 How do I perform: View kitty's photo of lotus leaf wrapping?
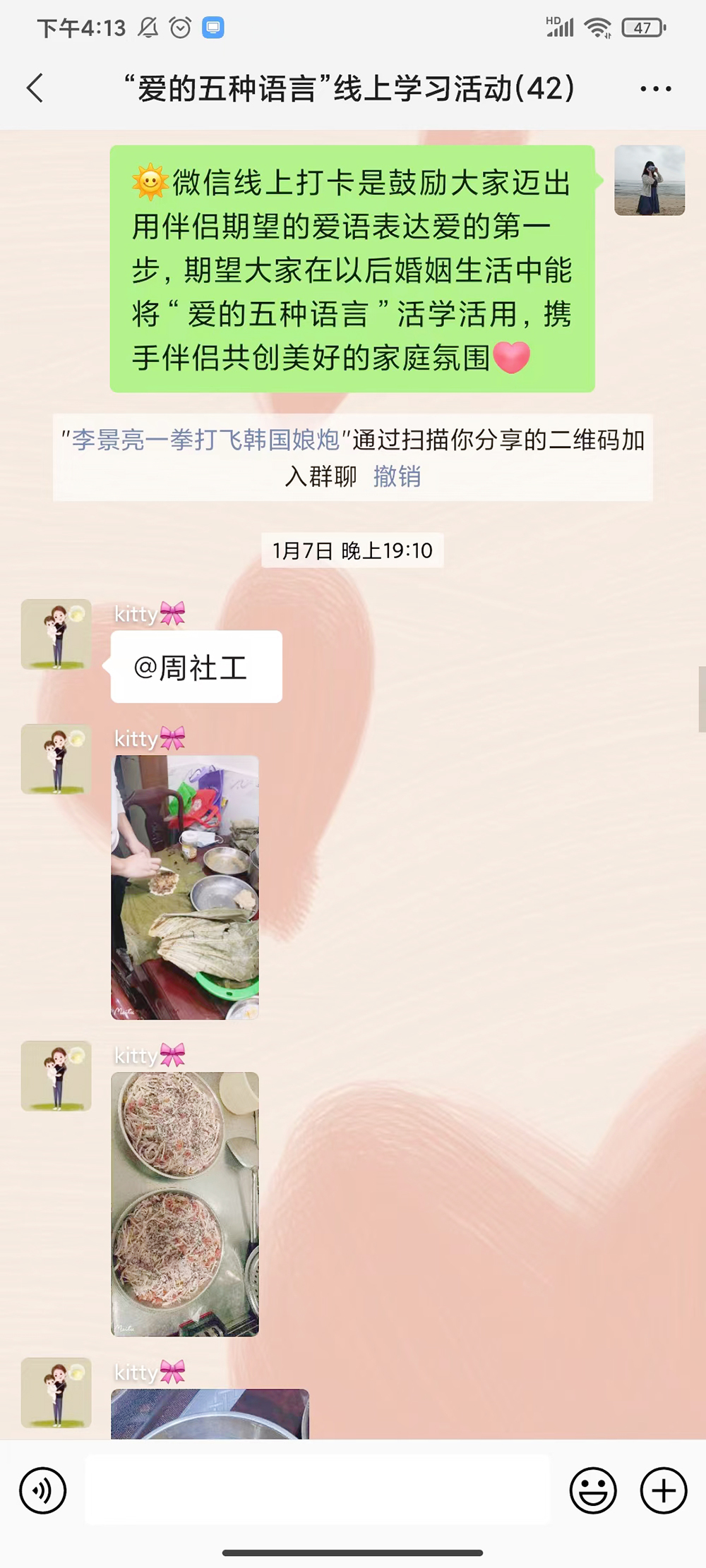coord(185,887)
